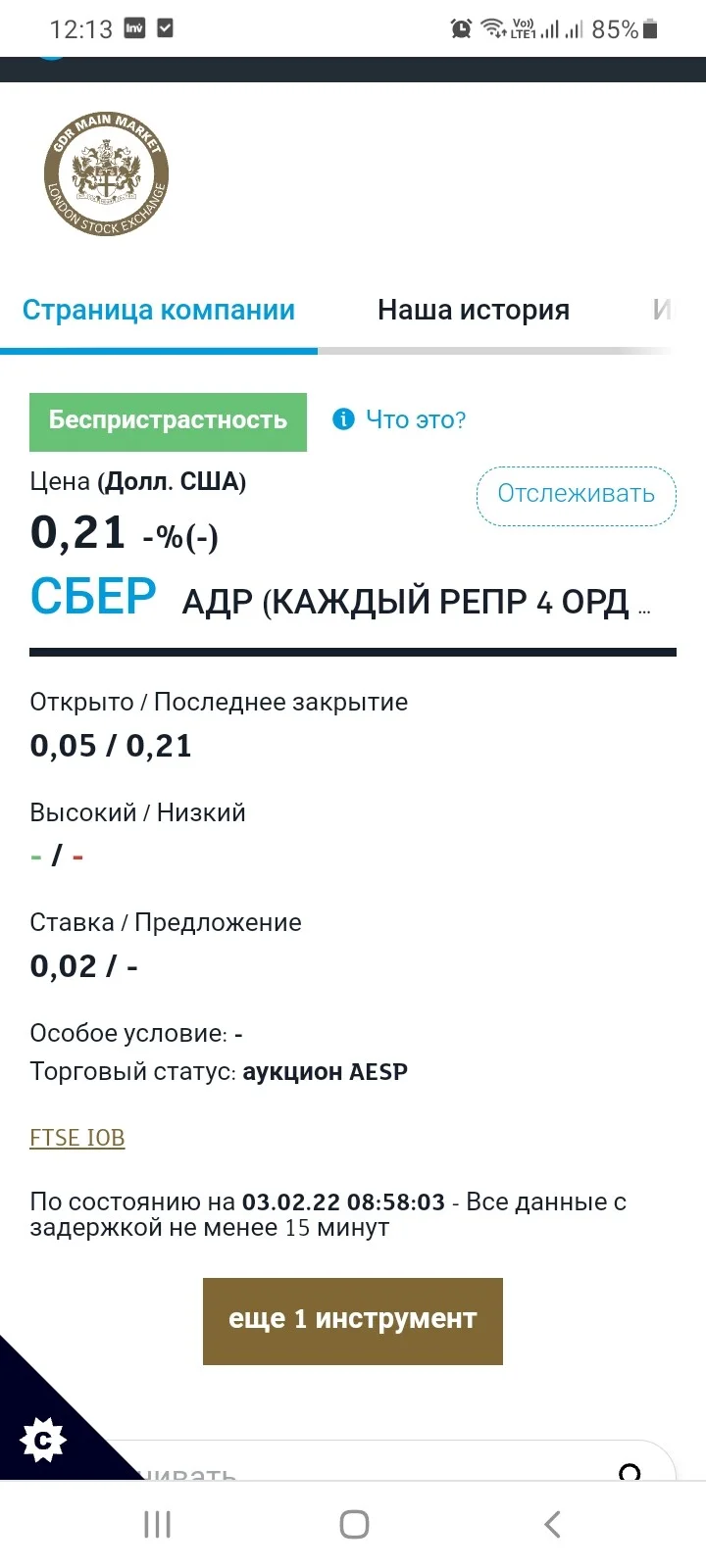Go back with the system back button
Image resolution: width=706 pixels, height=1568 pixels.
click(x=552, y=1524)
